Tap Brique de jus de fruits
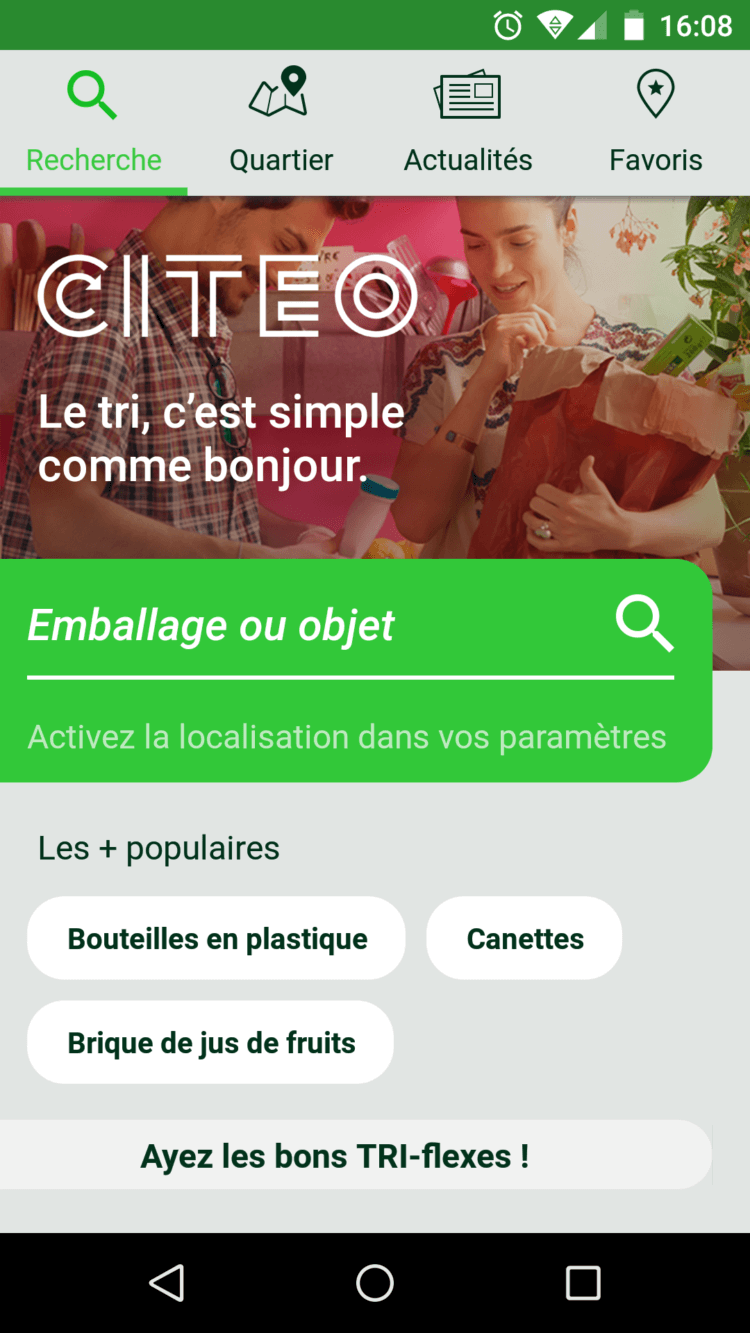 (x=210, y=1041)
